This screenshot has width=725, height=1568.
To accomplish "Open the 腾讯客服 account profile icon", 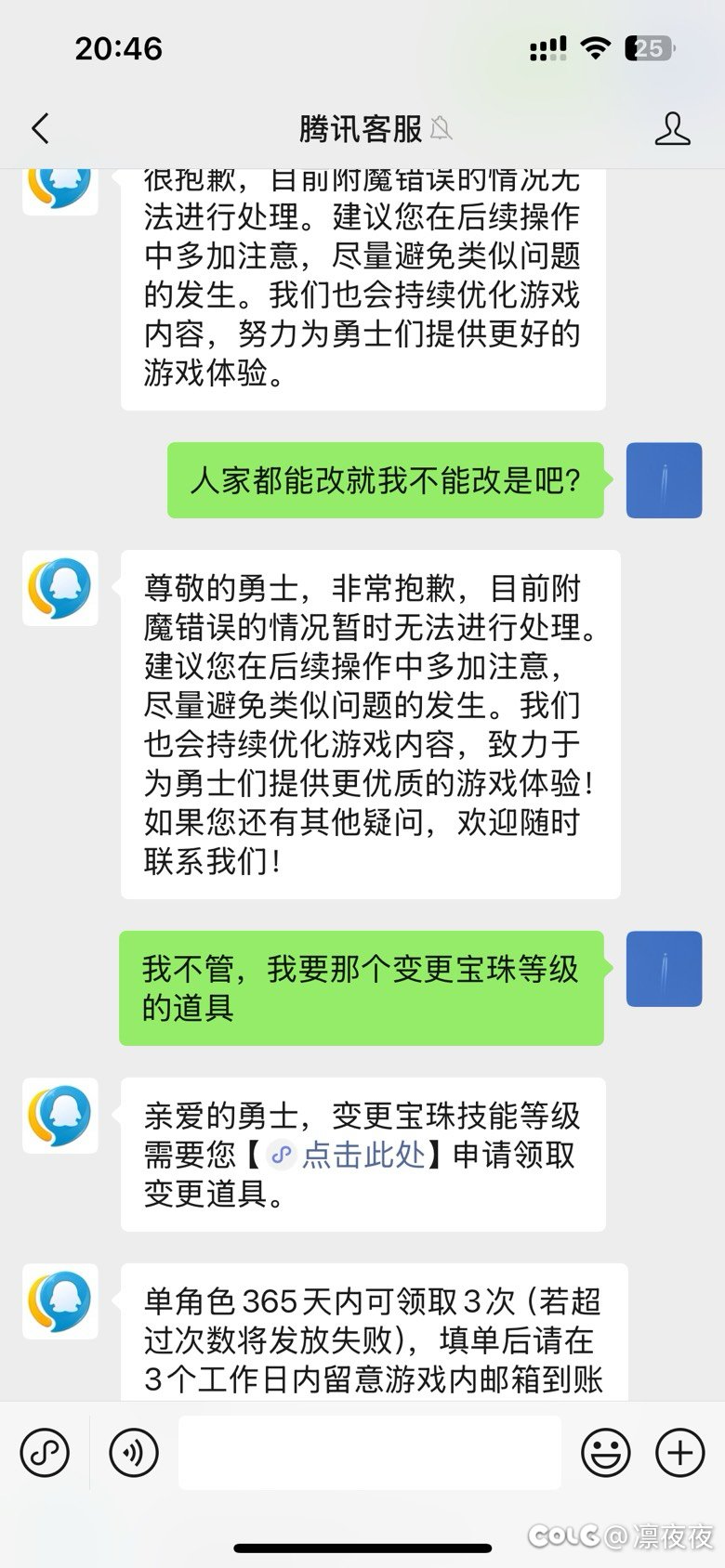I will 672,128.
